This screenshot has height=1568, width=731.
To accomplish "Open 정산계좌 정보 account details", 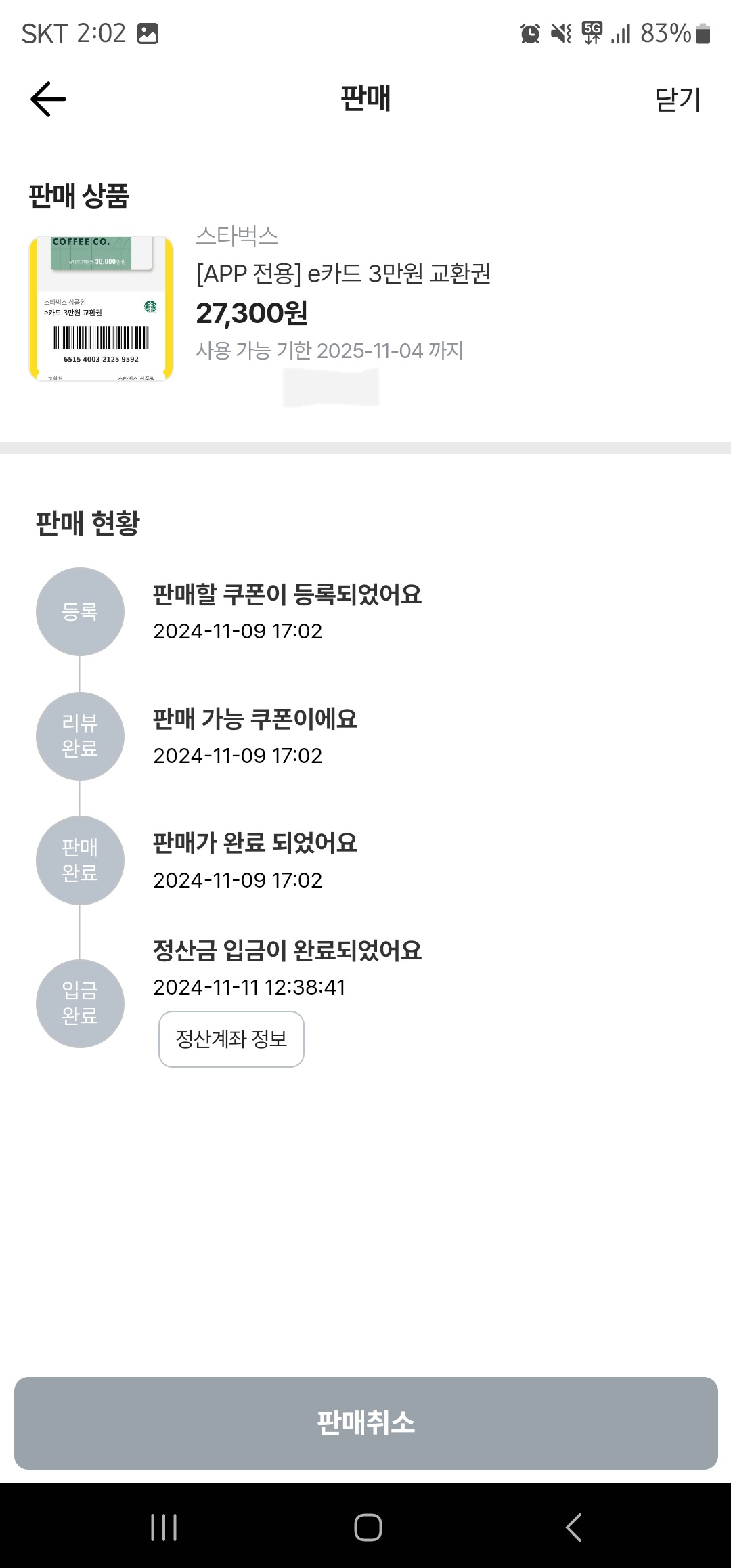I will pyautogui.click(x=231, y=1040).
